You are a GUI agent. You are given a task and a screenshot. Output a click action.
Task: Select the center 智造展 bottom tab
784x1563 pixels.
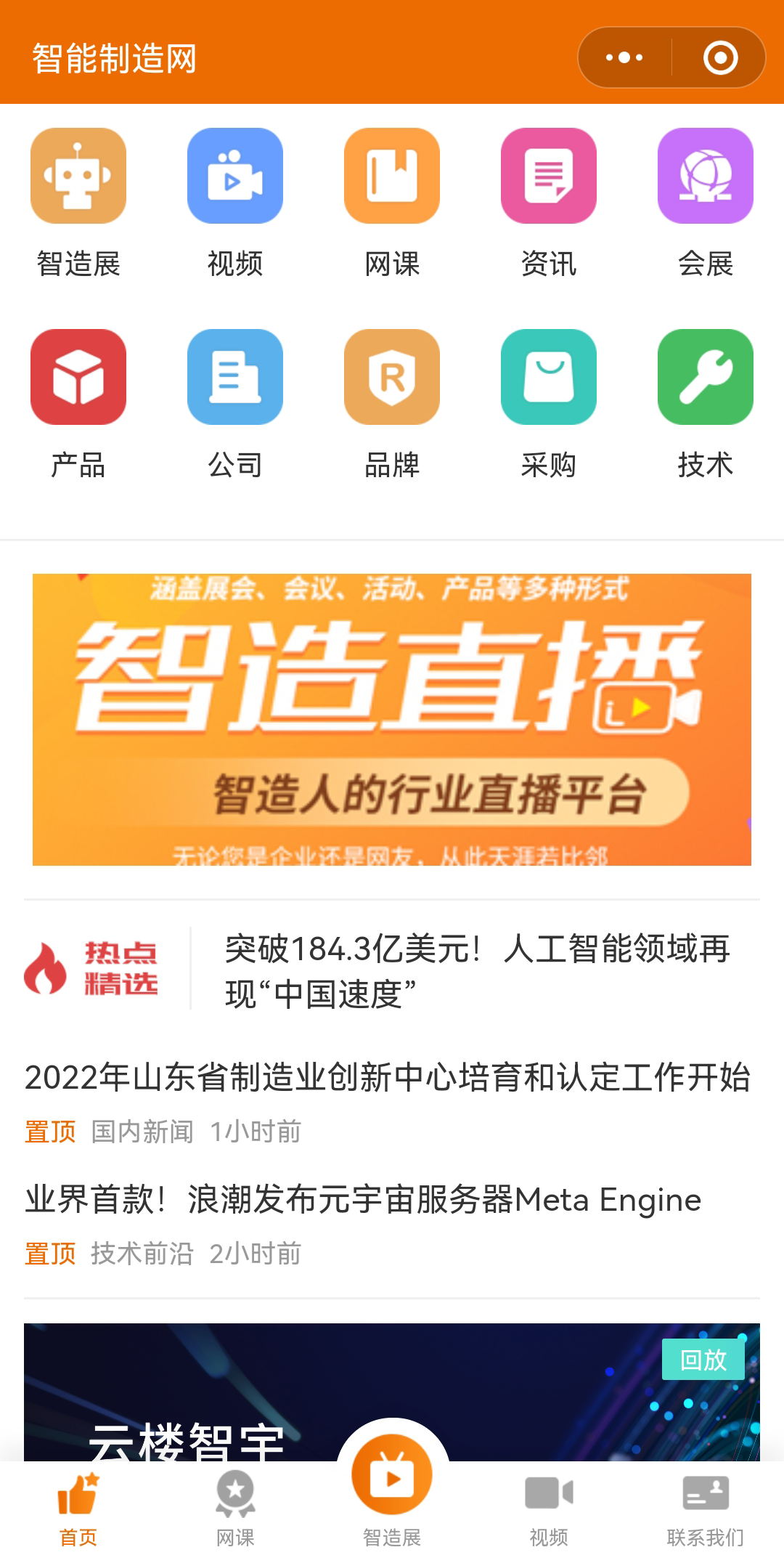[392, 1489]
